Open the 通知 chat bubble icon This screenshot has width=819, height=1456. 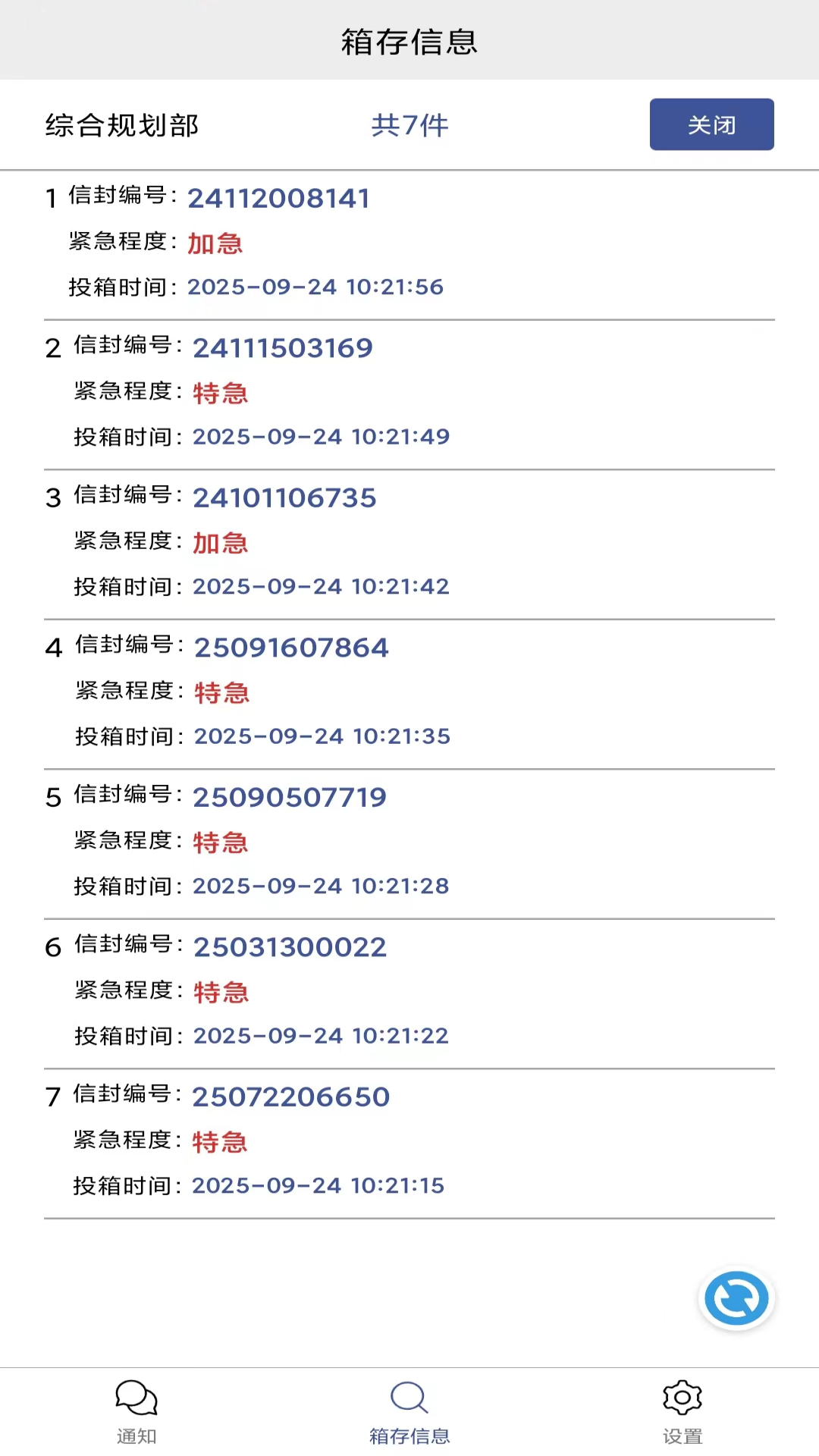136,1398
